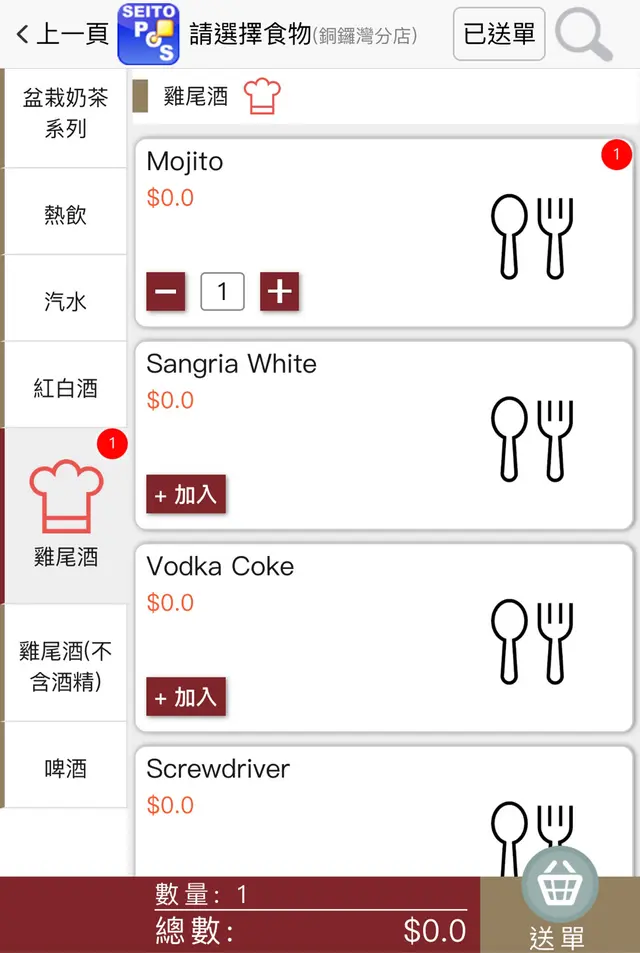The width and height of the screenshot is (640, 953).
Task: Select the 盆栽奶茶系列 category
Action: click(66, 114)
